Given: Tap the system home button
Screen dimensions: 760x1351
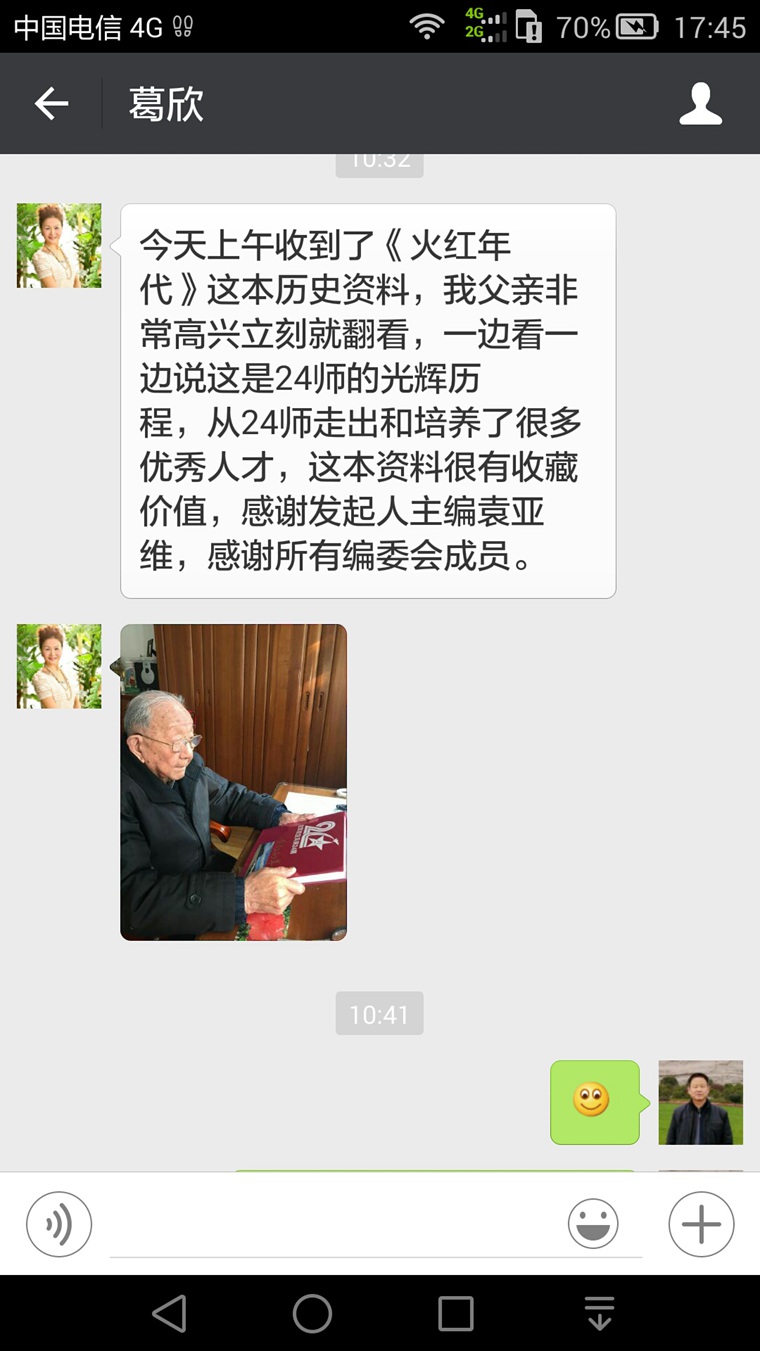Looking at the screenshot, I should tap(312, 1313).
